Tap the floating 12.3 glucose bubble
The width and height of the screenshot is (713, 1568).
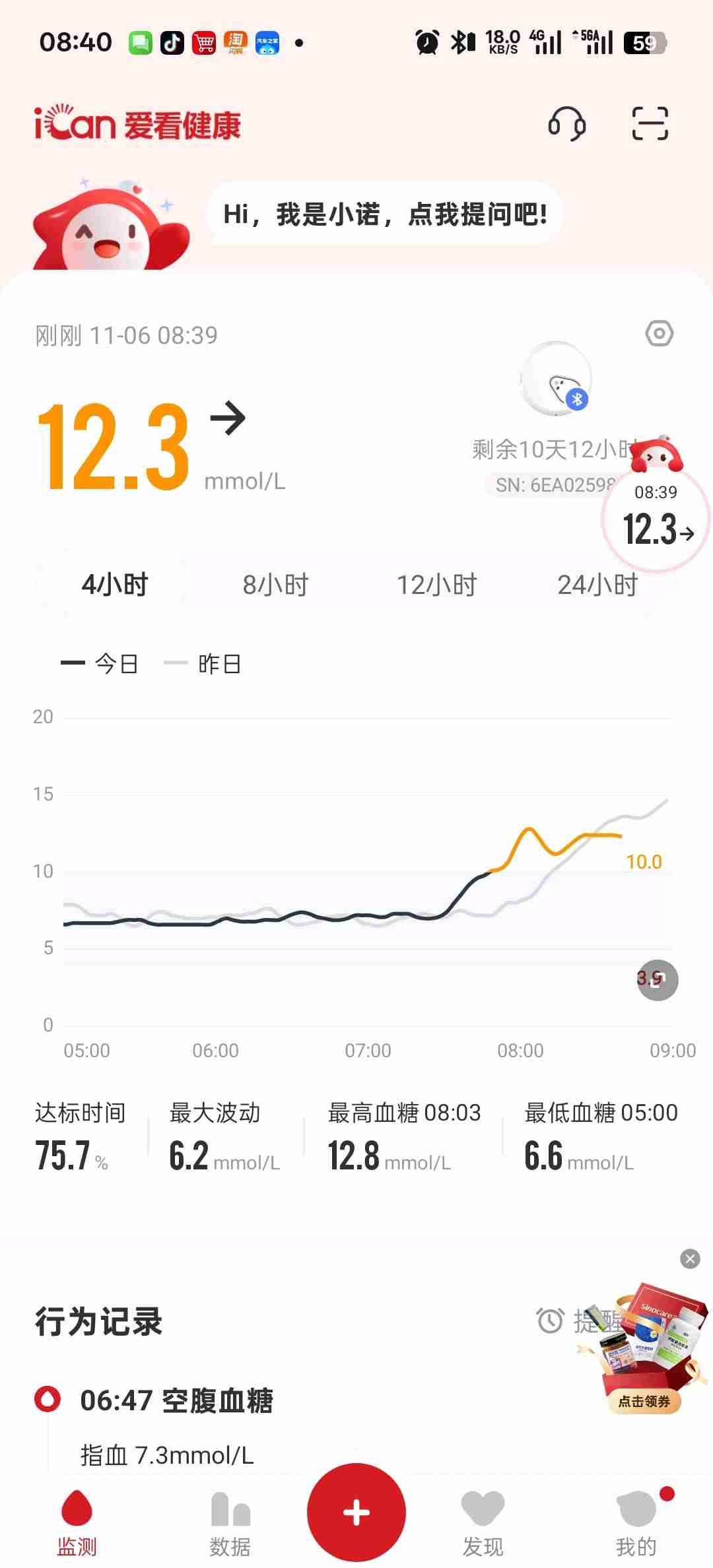(656, 520)
